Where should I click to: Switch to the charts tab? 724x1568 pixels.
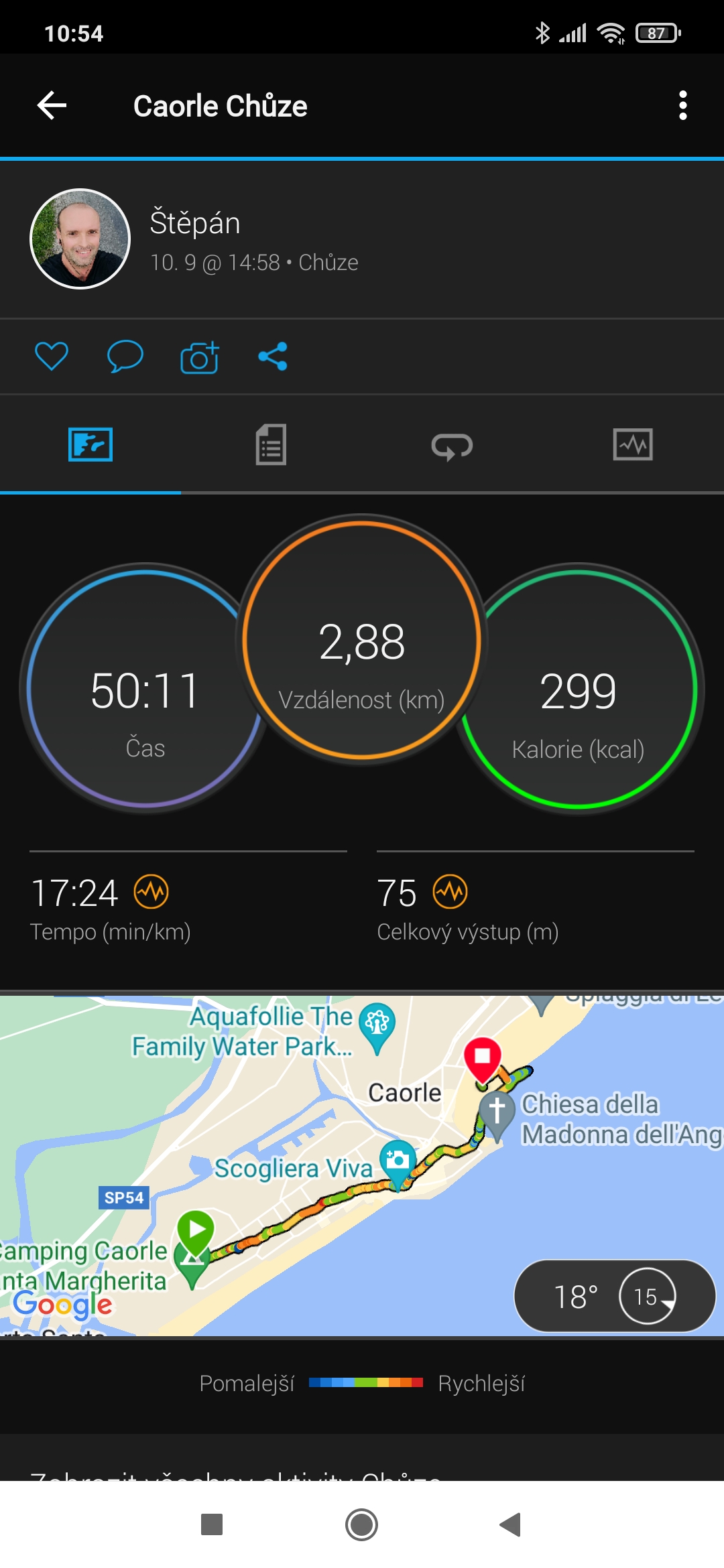[x=633, y=445]
